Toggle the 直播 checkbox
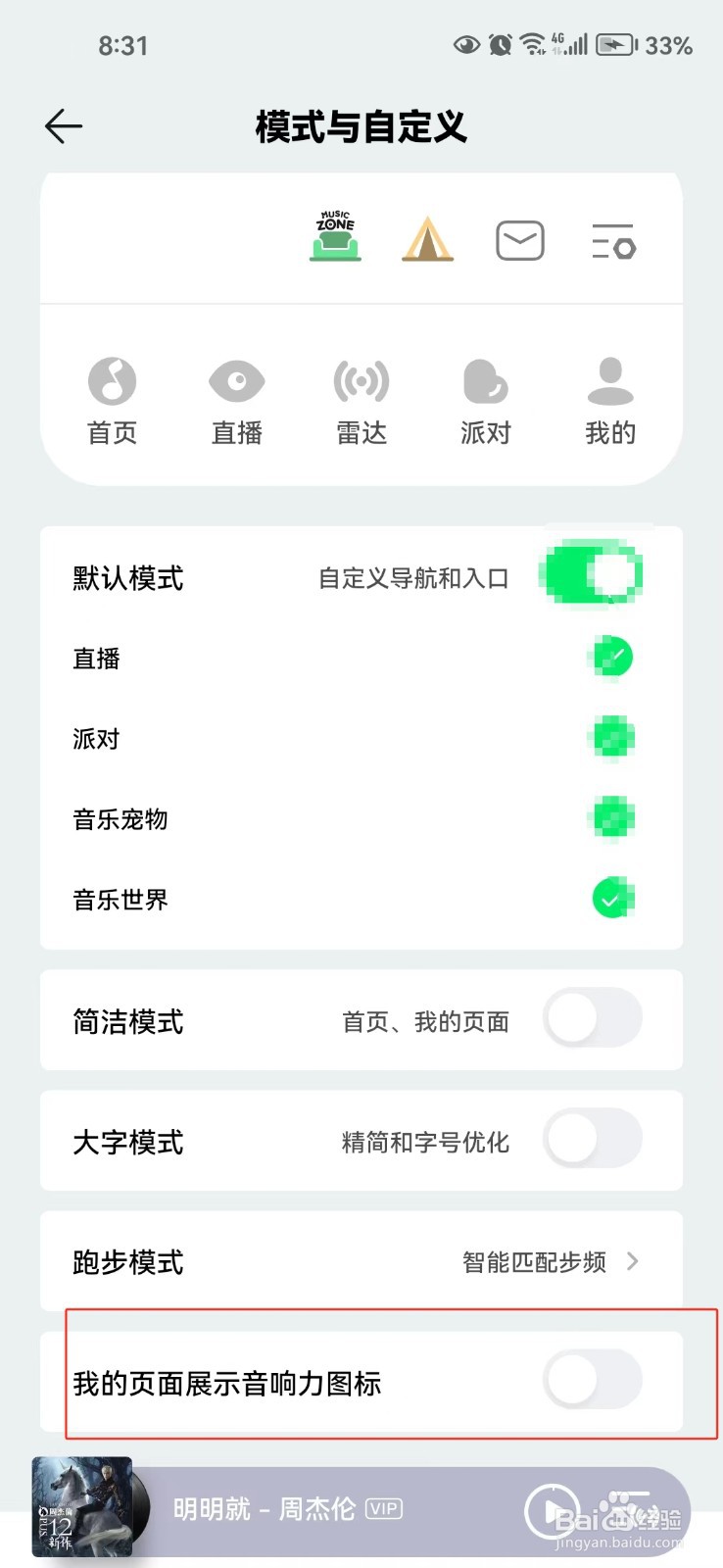The height and width of the screenshot is (1568, 723). point(610,657)
